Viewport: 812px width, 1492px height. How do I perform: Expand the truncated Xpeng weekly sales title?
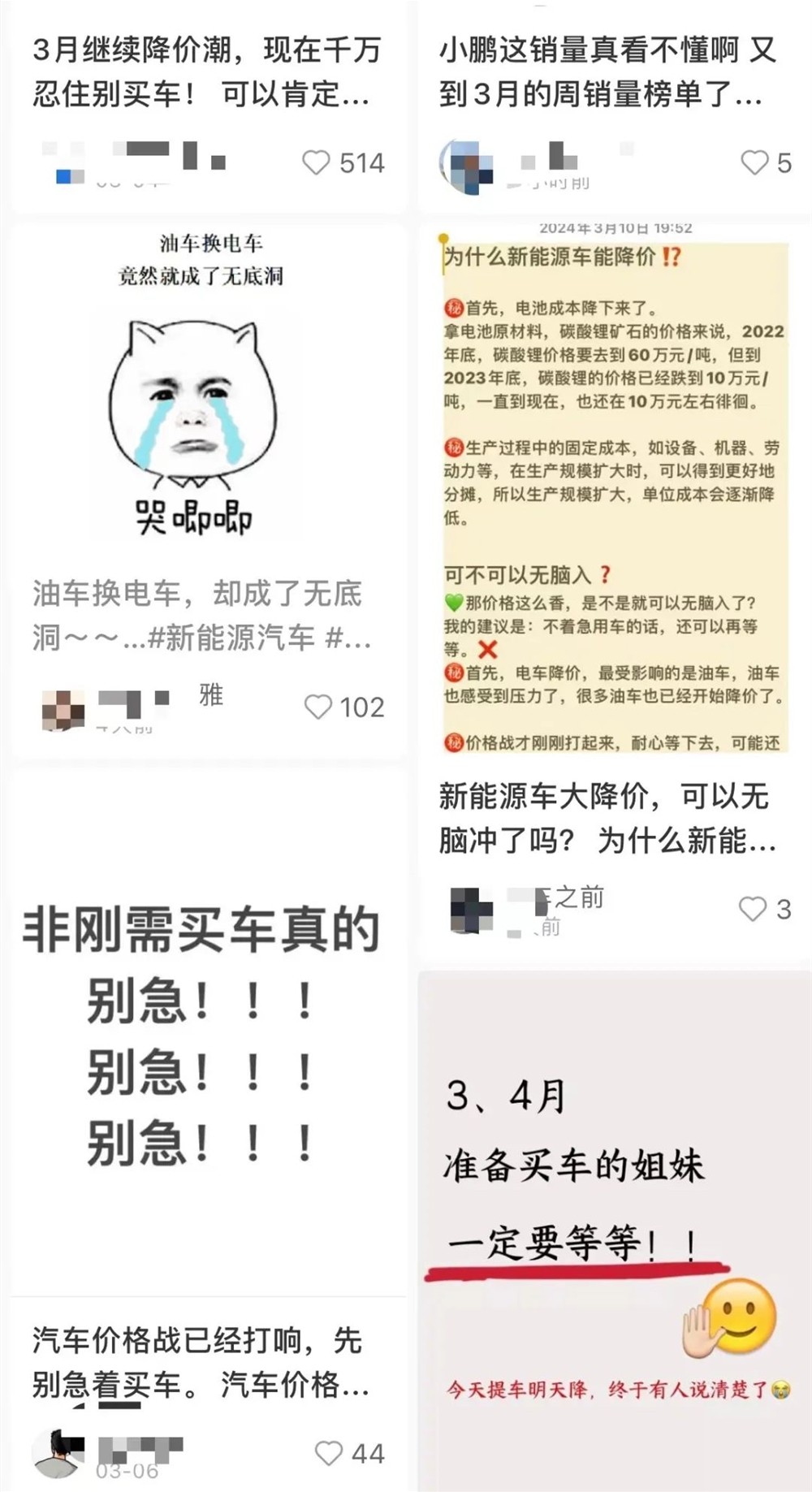(x=607, y=73)
